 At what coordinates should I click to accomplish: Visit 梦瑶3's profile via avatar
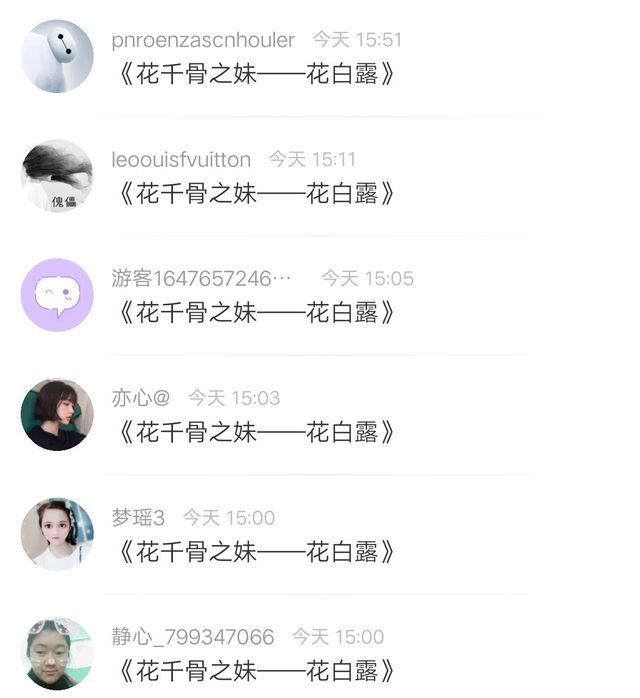point(57,534)
